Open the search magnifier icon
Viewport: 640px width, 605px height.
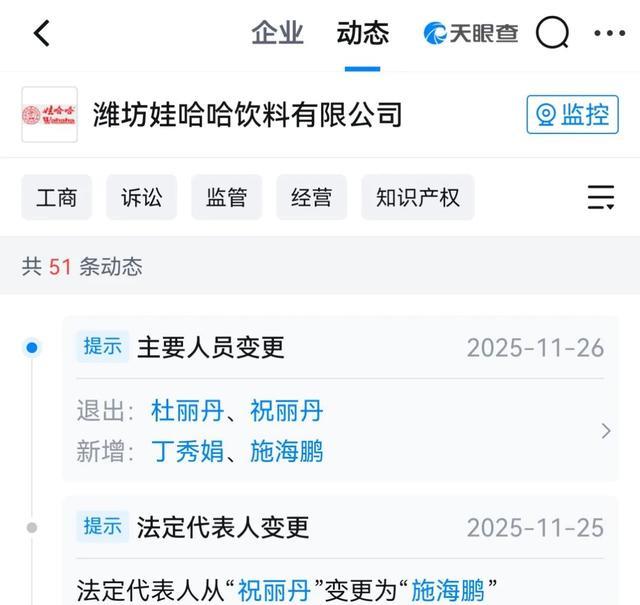tap(553, 34)
